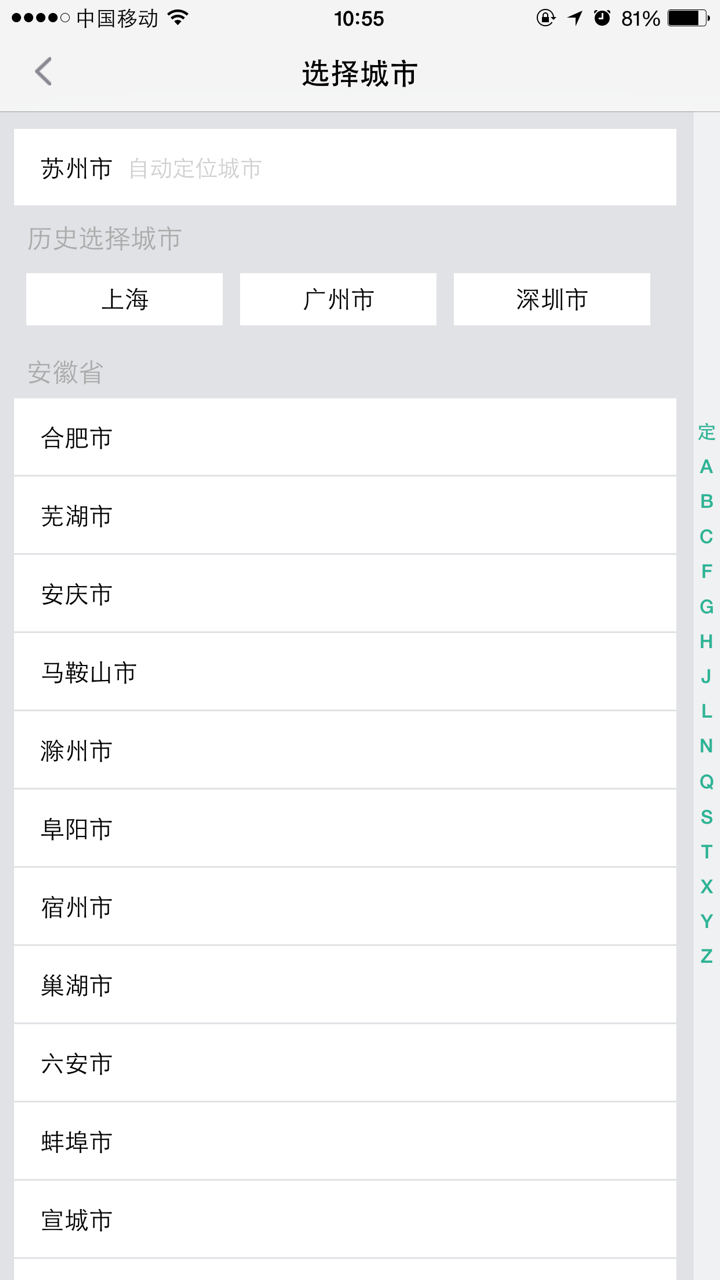Tap the location arrow icon in status bar
The width and height of the screenshot is (720, 1280).
point(573,16)
